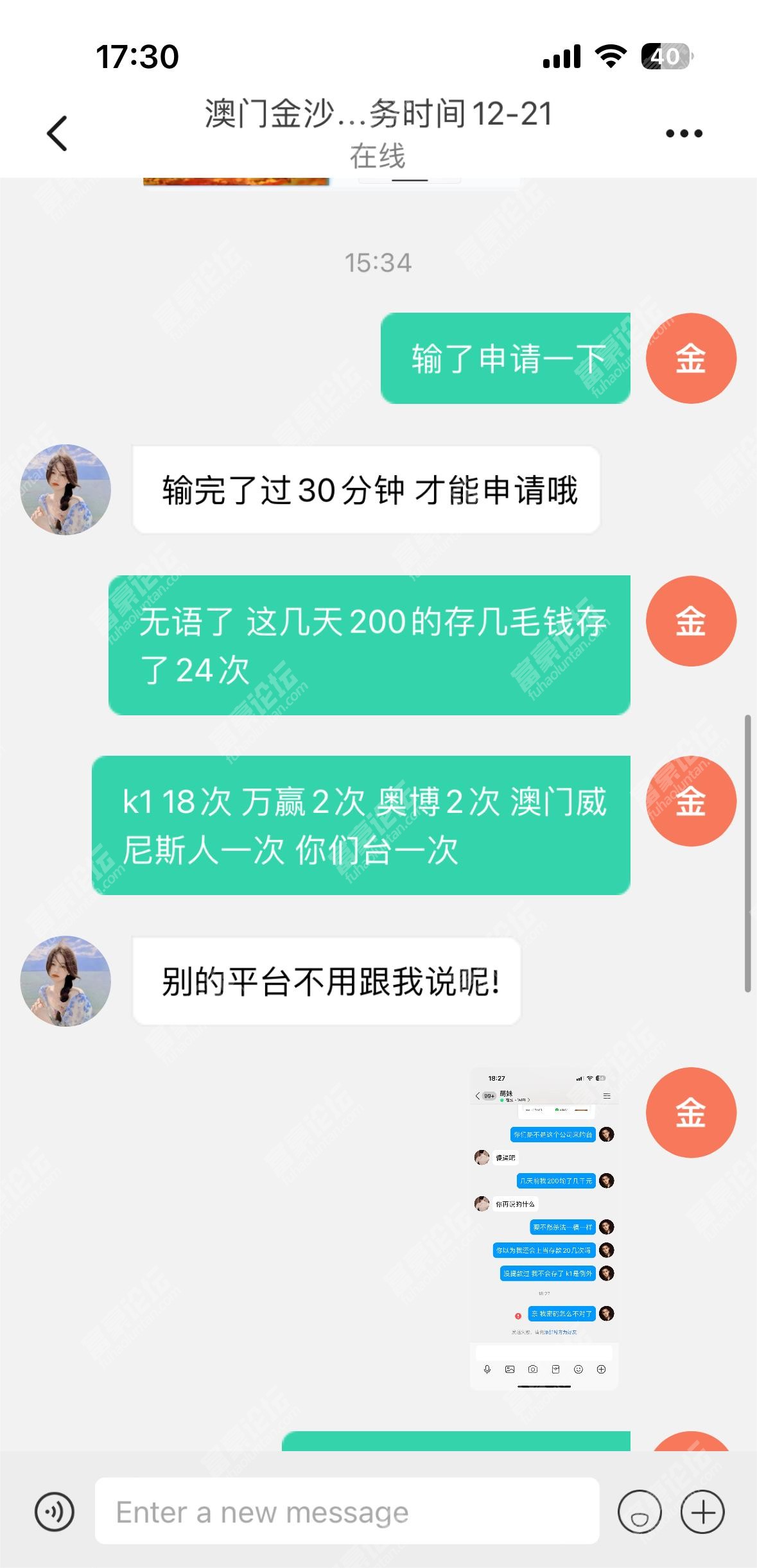The width and height of the screenshot is (757, 1568).
Task: Open the emoji picker
Action: [639, 1511]
